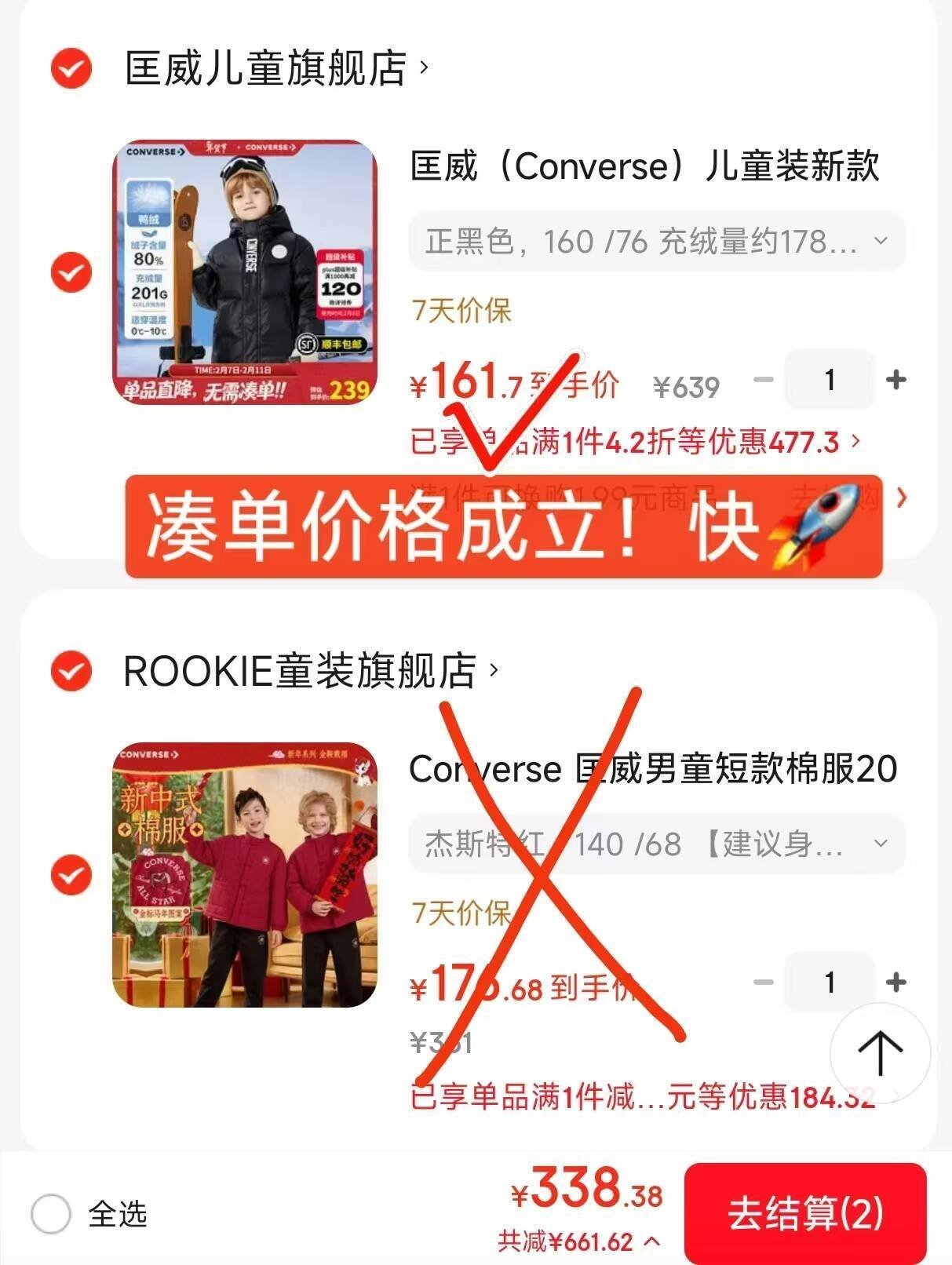This screenshot has height=1265, width=952.
Task: Increase the quantity of the red 棉服
Action: [x=895, y=982]
